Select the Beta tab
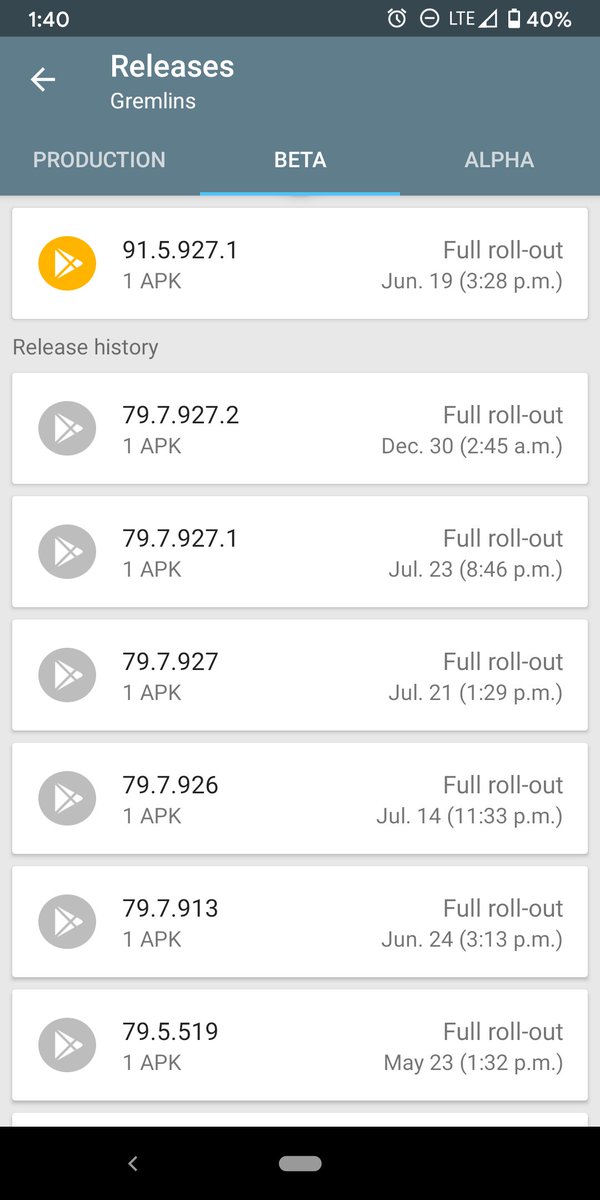The image size is (600, 1200). (x=300, y=160)
